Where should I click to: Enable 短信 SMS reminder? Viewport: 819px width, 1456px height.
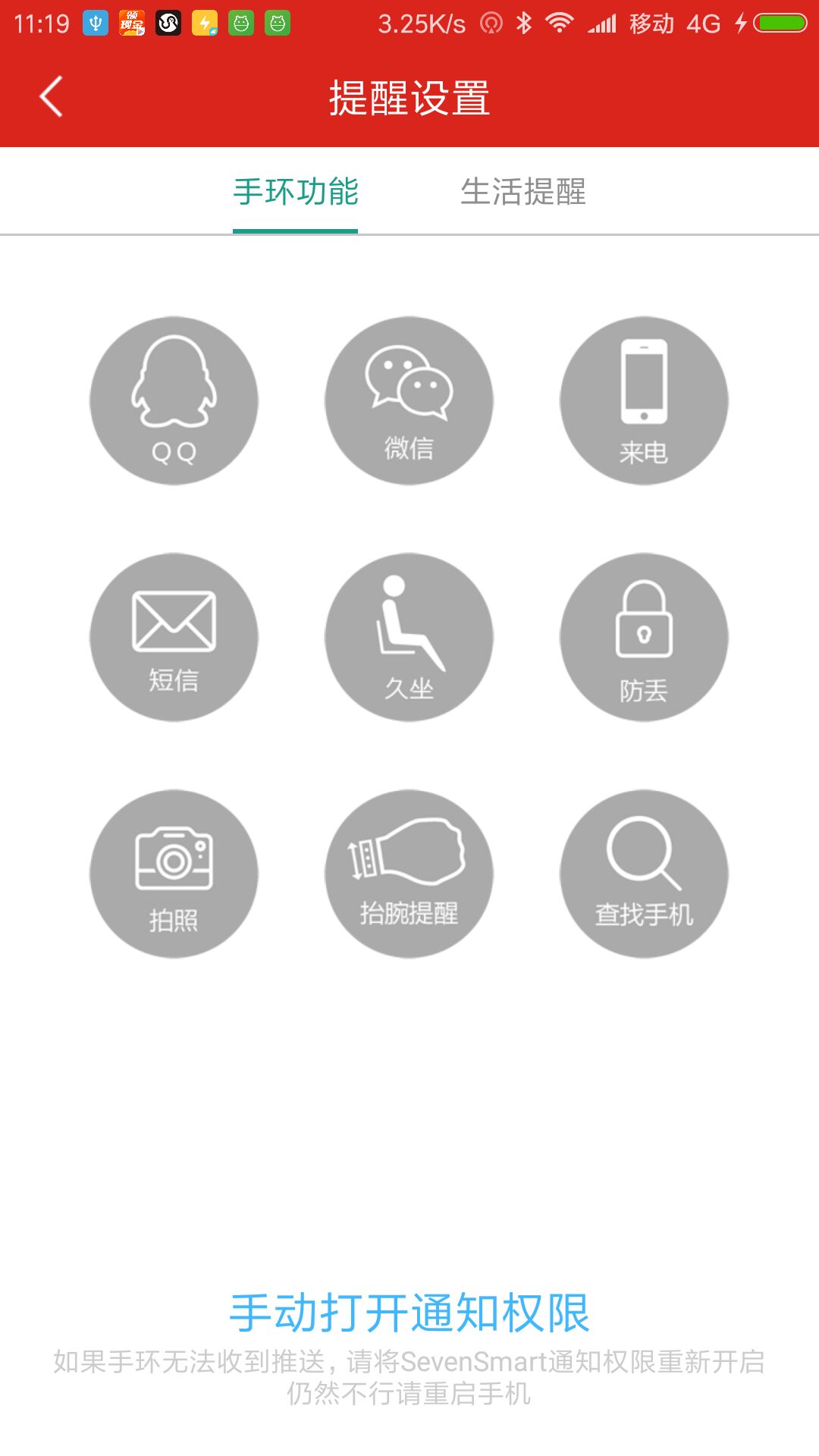pos(174,637)
